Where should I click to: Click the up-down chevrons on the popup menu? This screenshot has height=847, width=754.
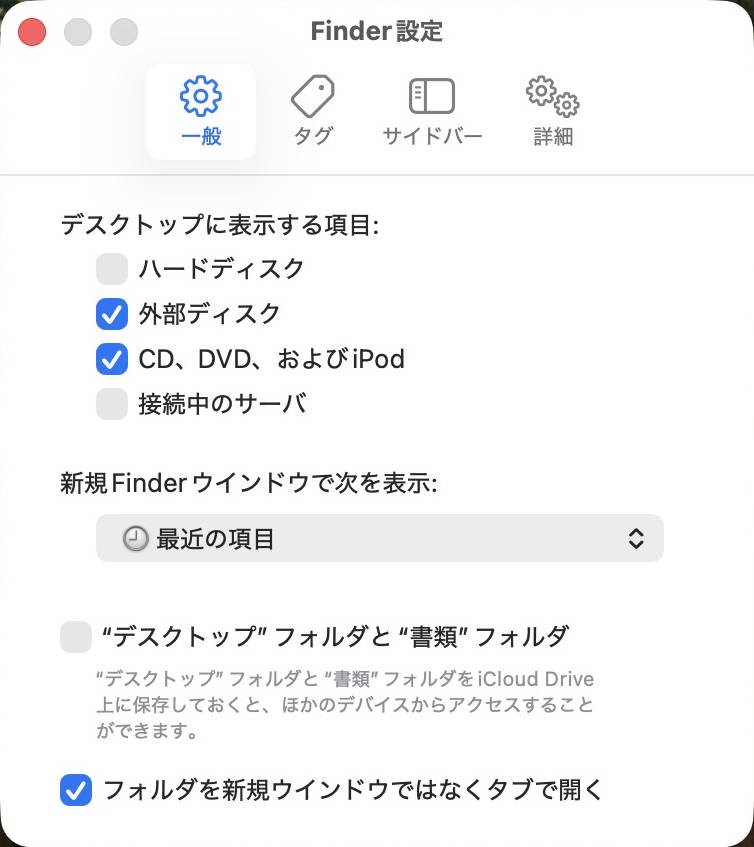(637, 538)
